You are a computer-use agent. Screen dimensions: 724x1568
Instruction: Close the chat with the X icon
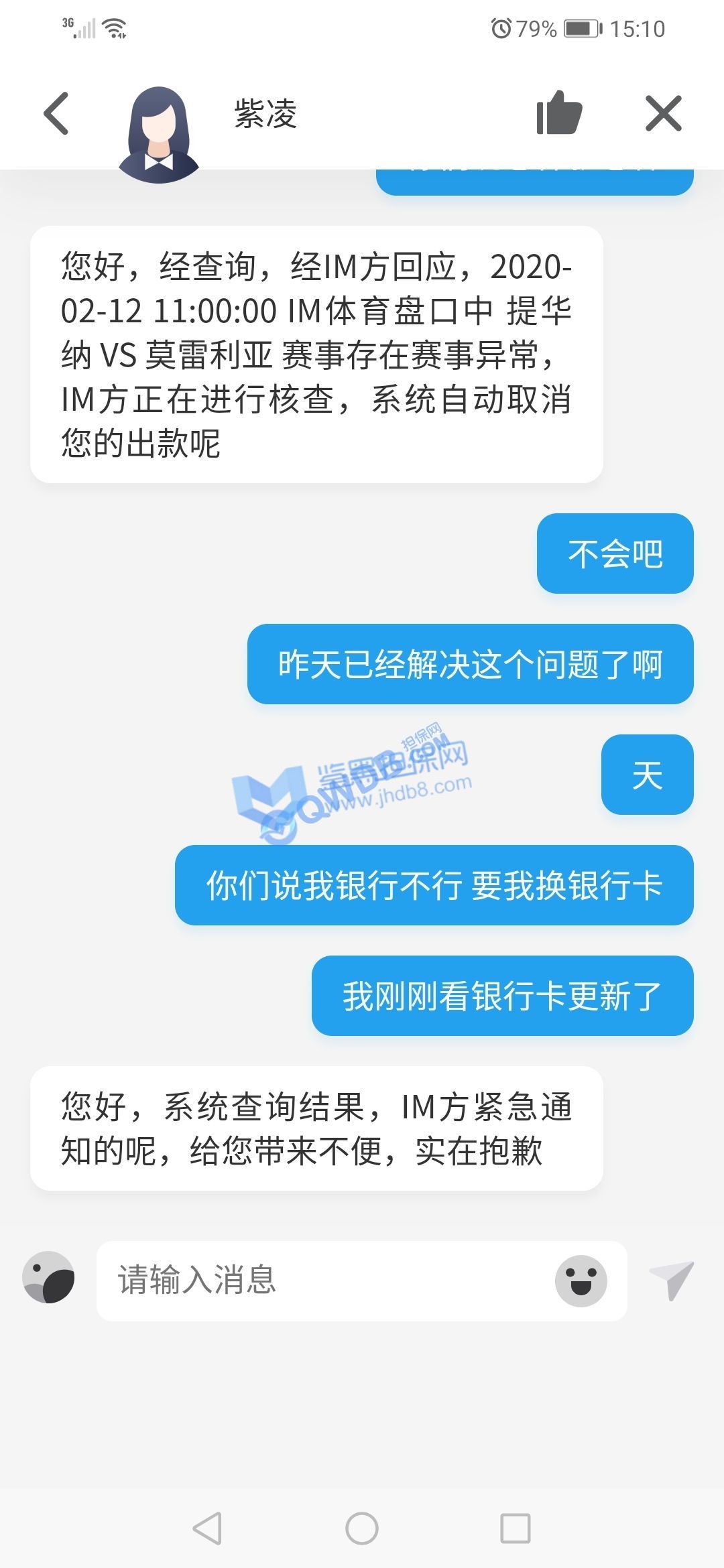[x=663, y=113]
